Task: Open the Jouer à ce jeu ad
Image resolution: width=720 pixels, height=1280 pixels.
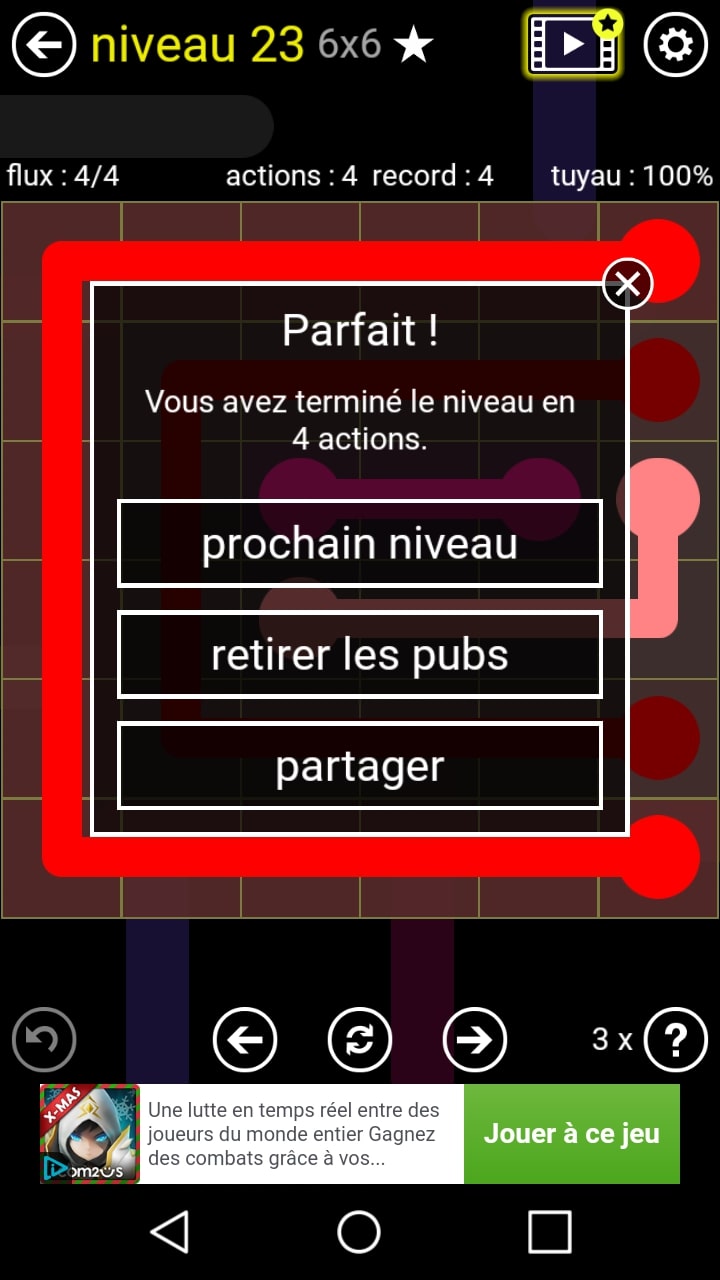Action: (571, 1134)
